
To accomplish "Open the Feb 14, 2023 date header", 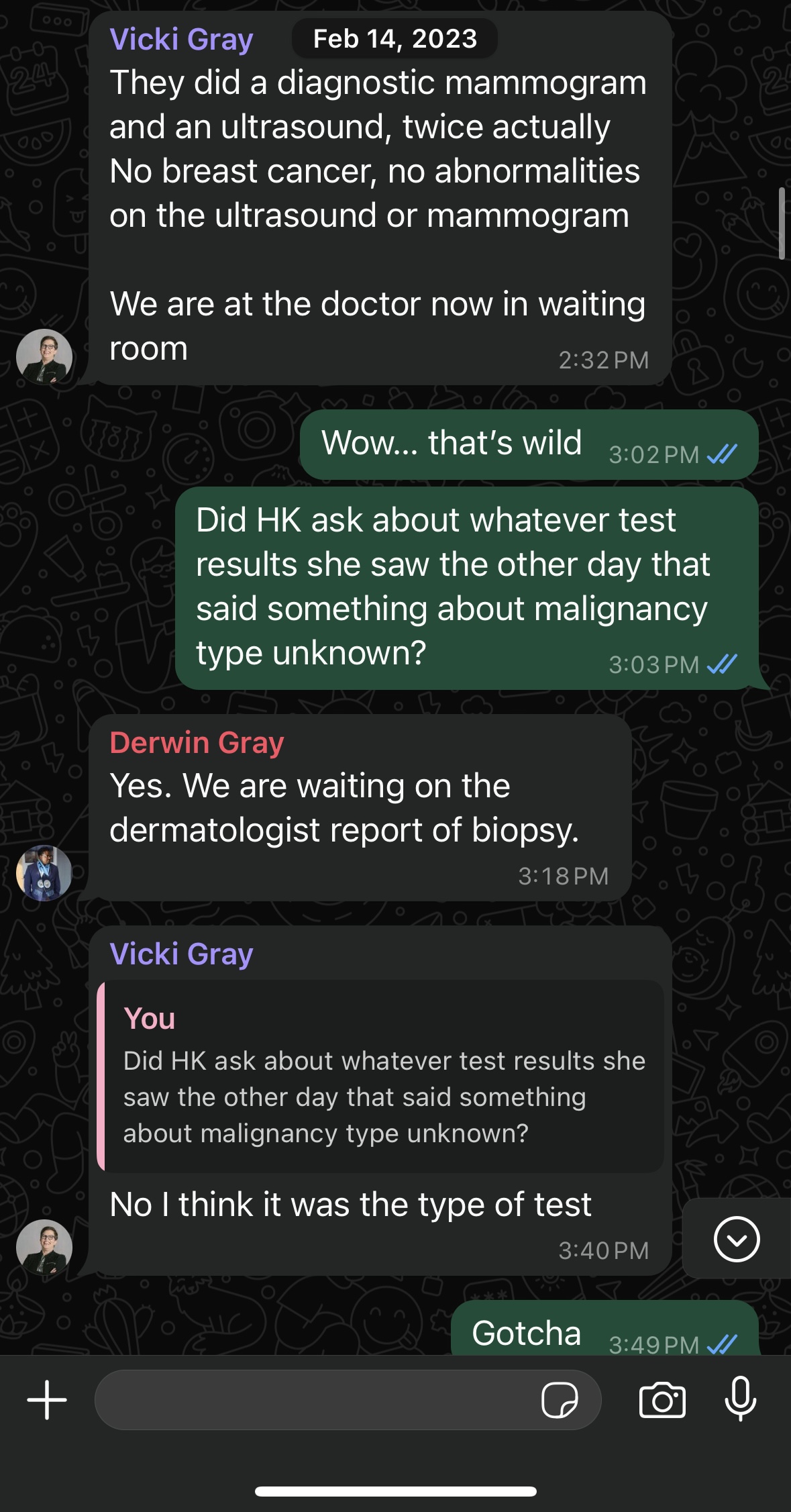I will pyautogui.click(x=394, y=38).
